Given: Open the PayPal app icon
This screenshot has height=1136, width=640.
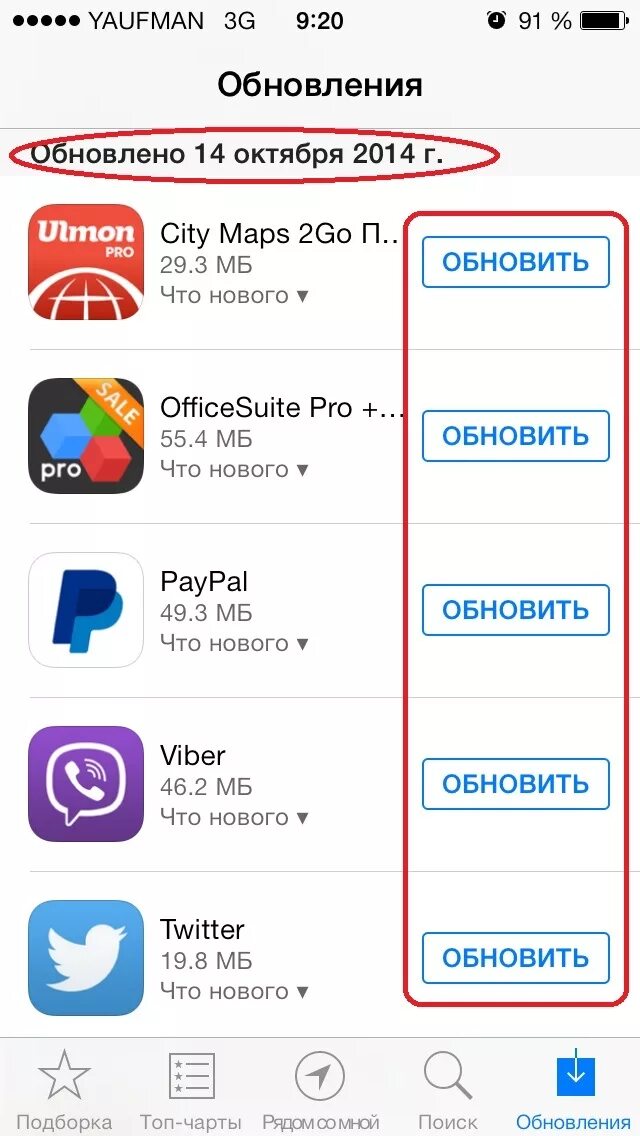Looking at the screenshot, I should [x=86, y=609].
